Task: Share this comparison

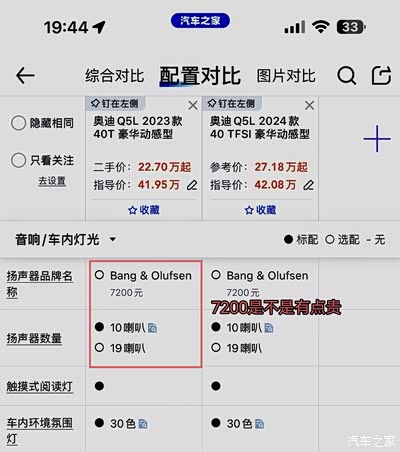Action: 381,75
